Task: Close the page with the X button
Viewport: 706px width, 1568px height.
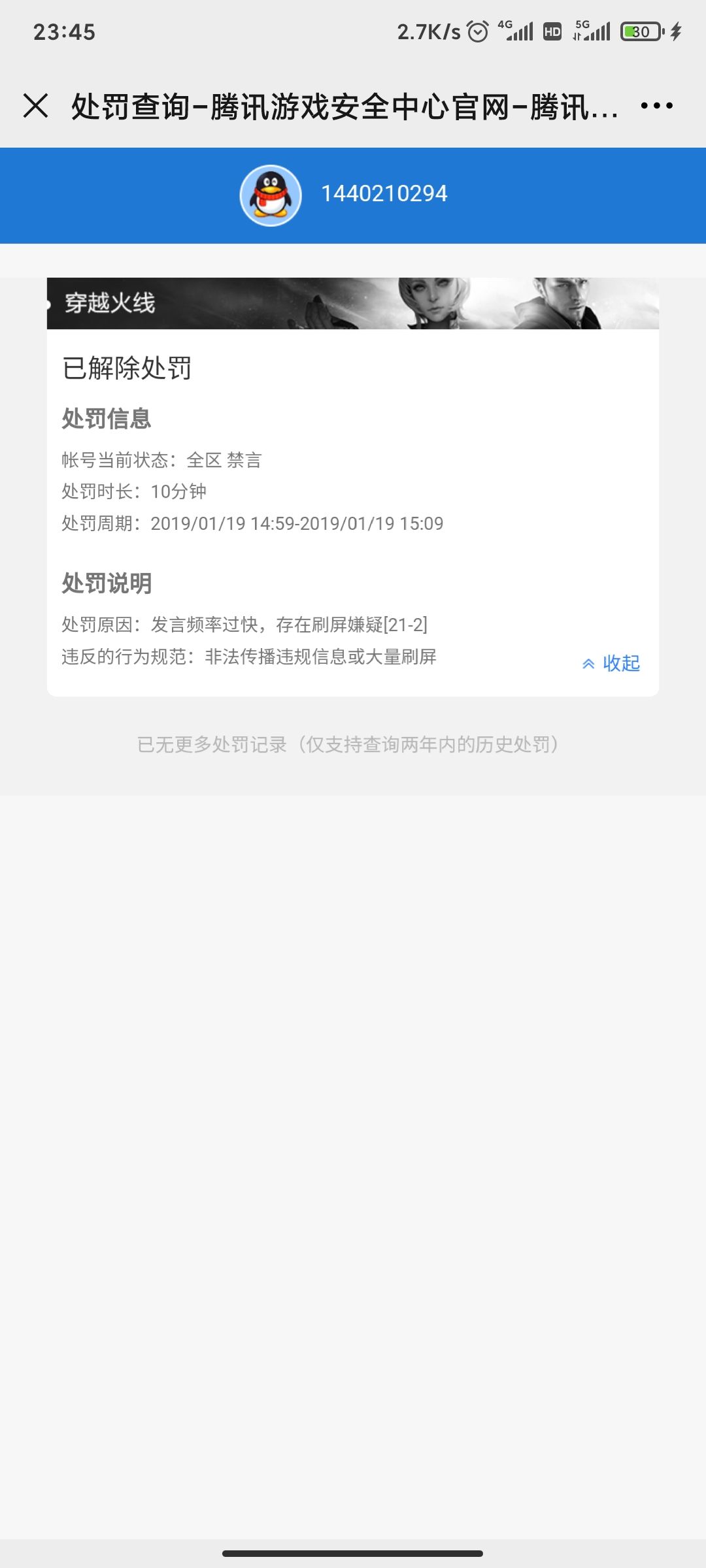Action: click(x=36, y=105)
